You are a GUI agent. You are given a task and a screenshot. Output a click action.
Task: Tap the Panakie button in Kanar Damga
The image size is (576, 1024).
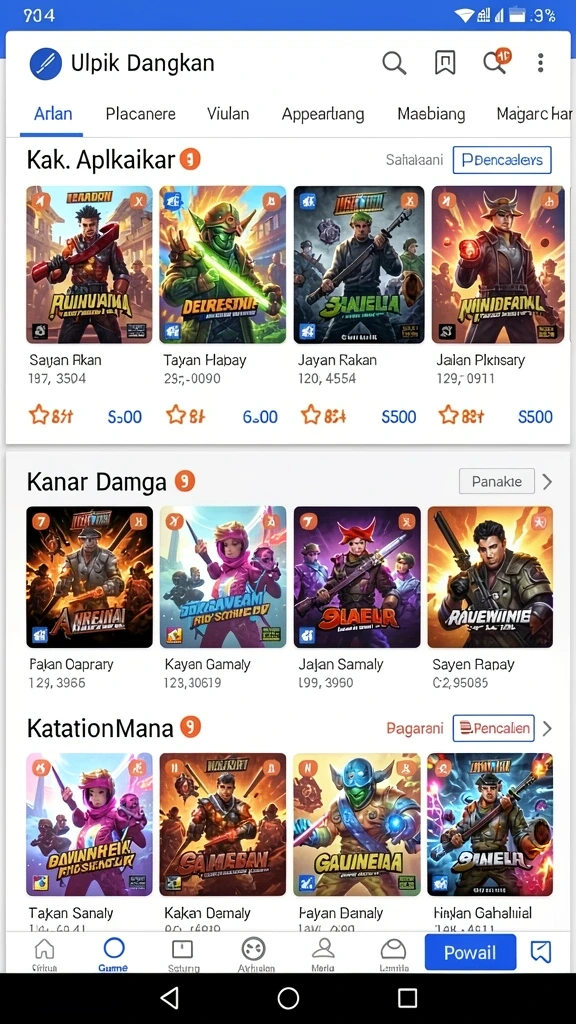(496, 482)
